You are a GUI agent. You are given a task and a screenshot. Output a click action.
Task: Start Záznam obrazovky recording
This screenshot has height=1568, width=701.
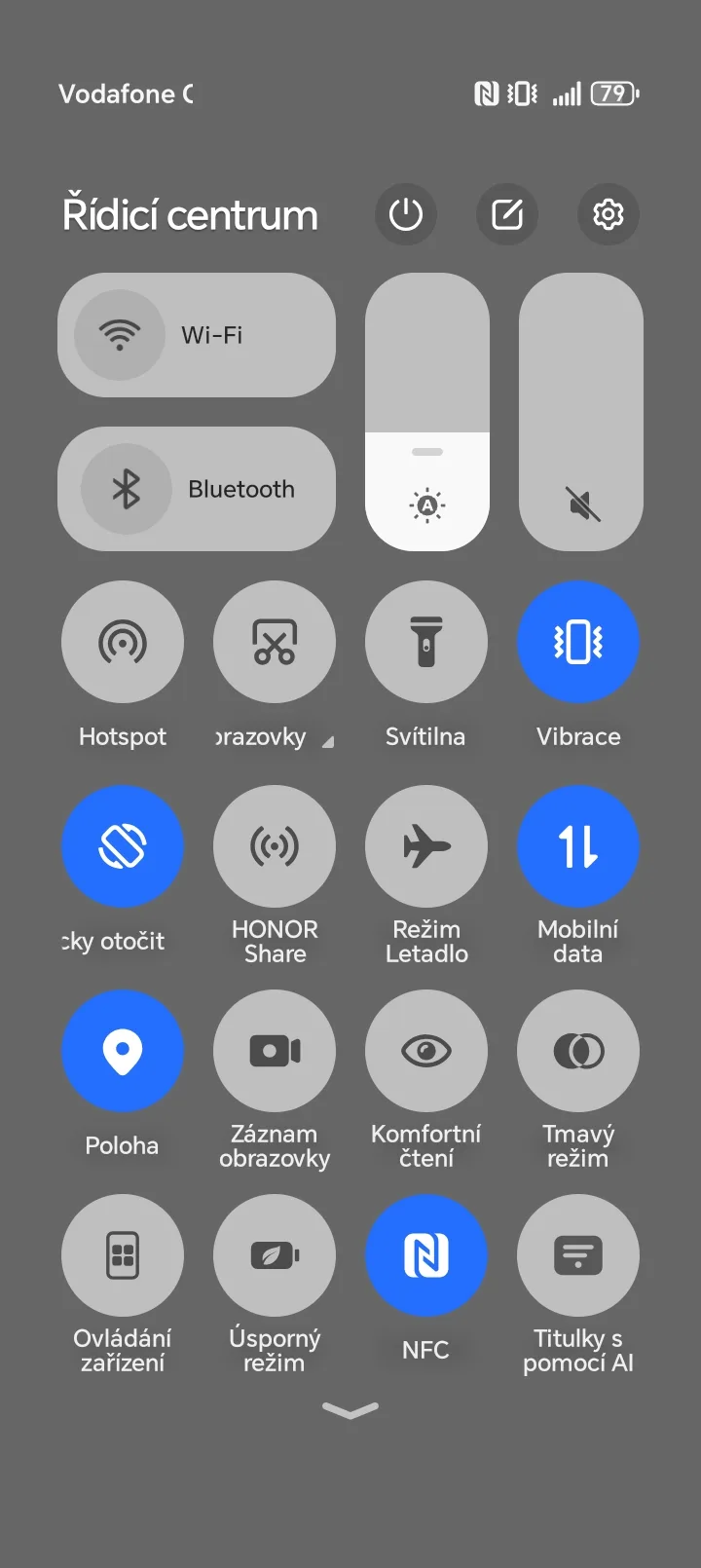coord(275,1052)
